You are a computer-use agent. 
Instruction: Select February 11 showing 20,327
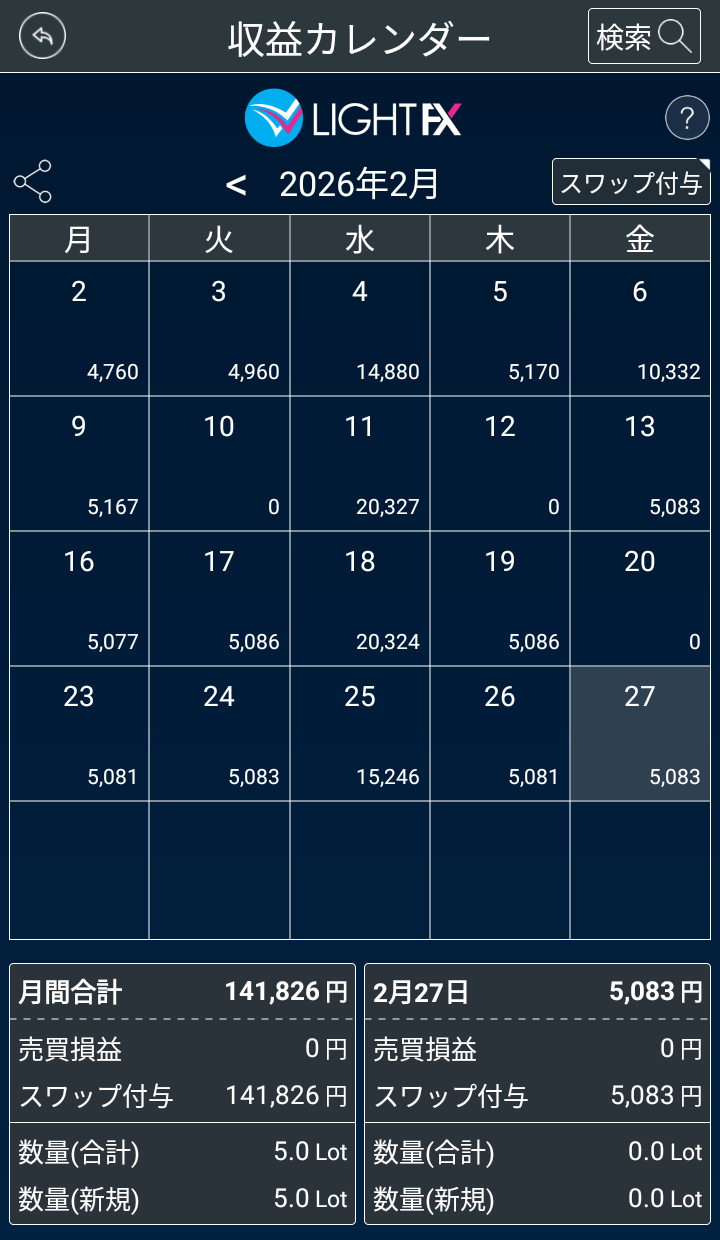tap(360, 464)
